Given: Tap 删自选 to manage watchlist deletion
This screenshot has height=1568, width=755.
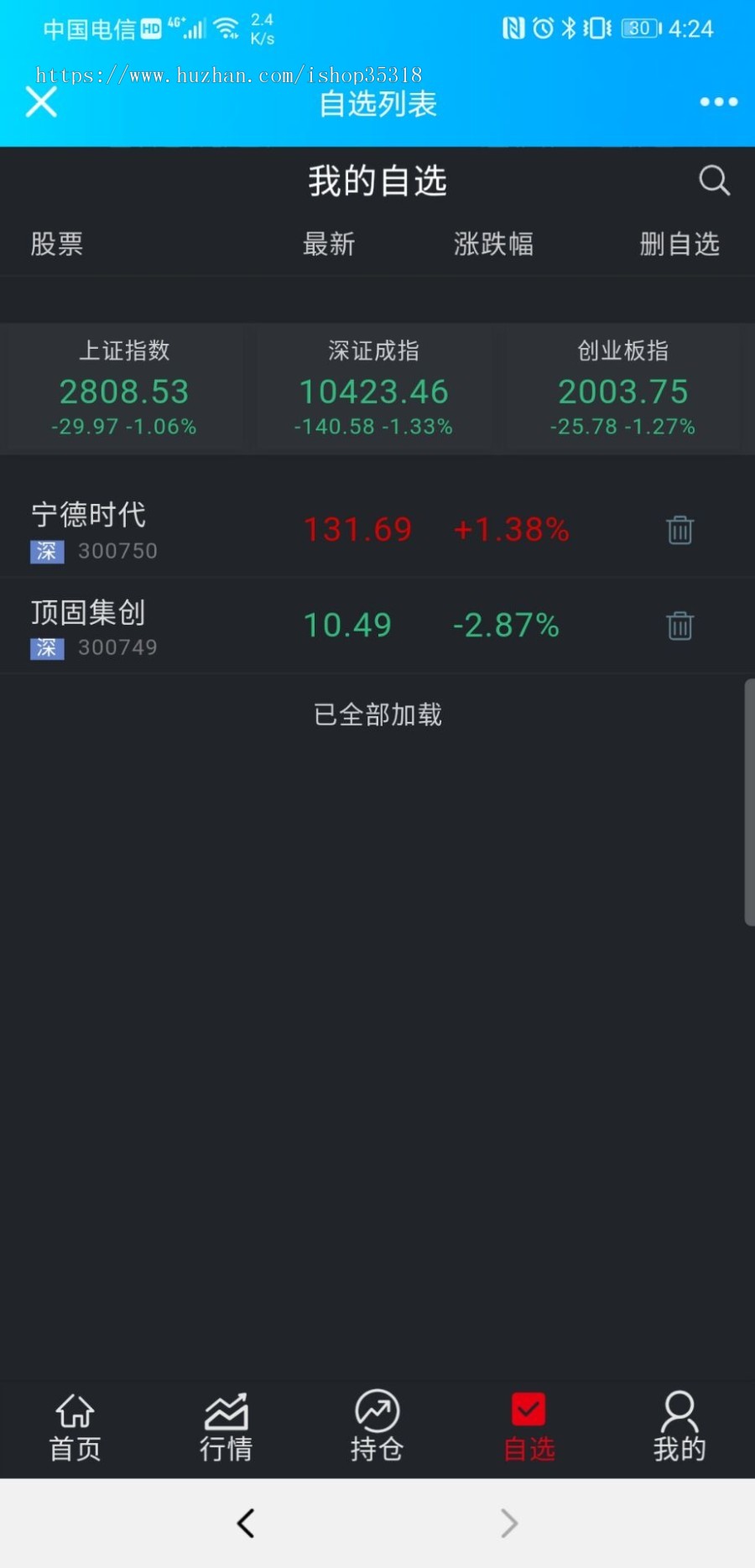Looking at the screenshot, I should [x=679, y=244].
